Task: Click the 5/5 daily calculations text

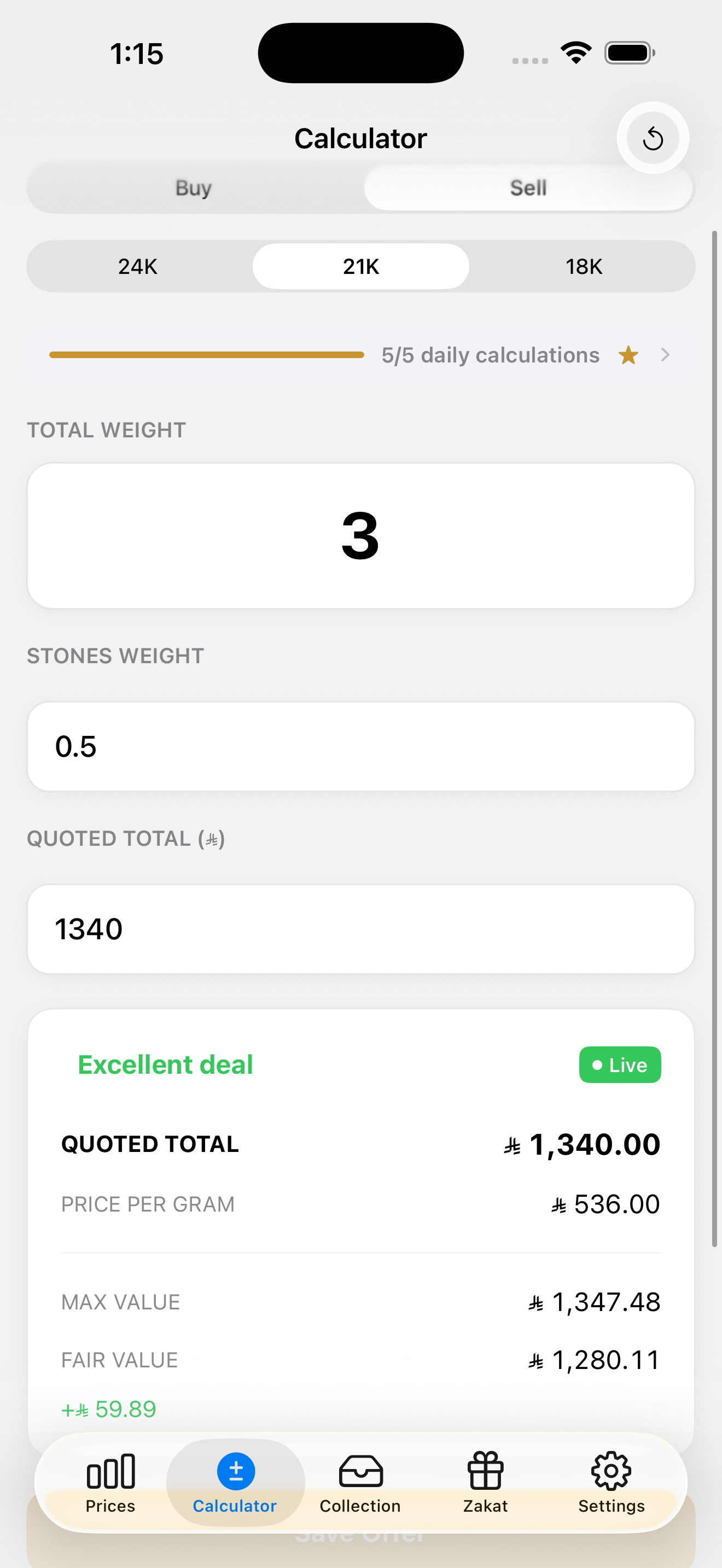Action: pos(489,355)
